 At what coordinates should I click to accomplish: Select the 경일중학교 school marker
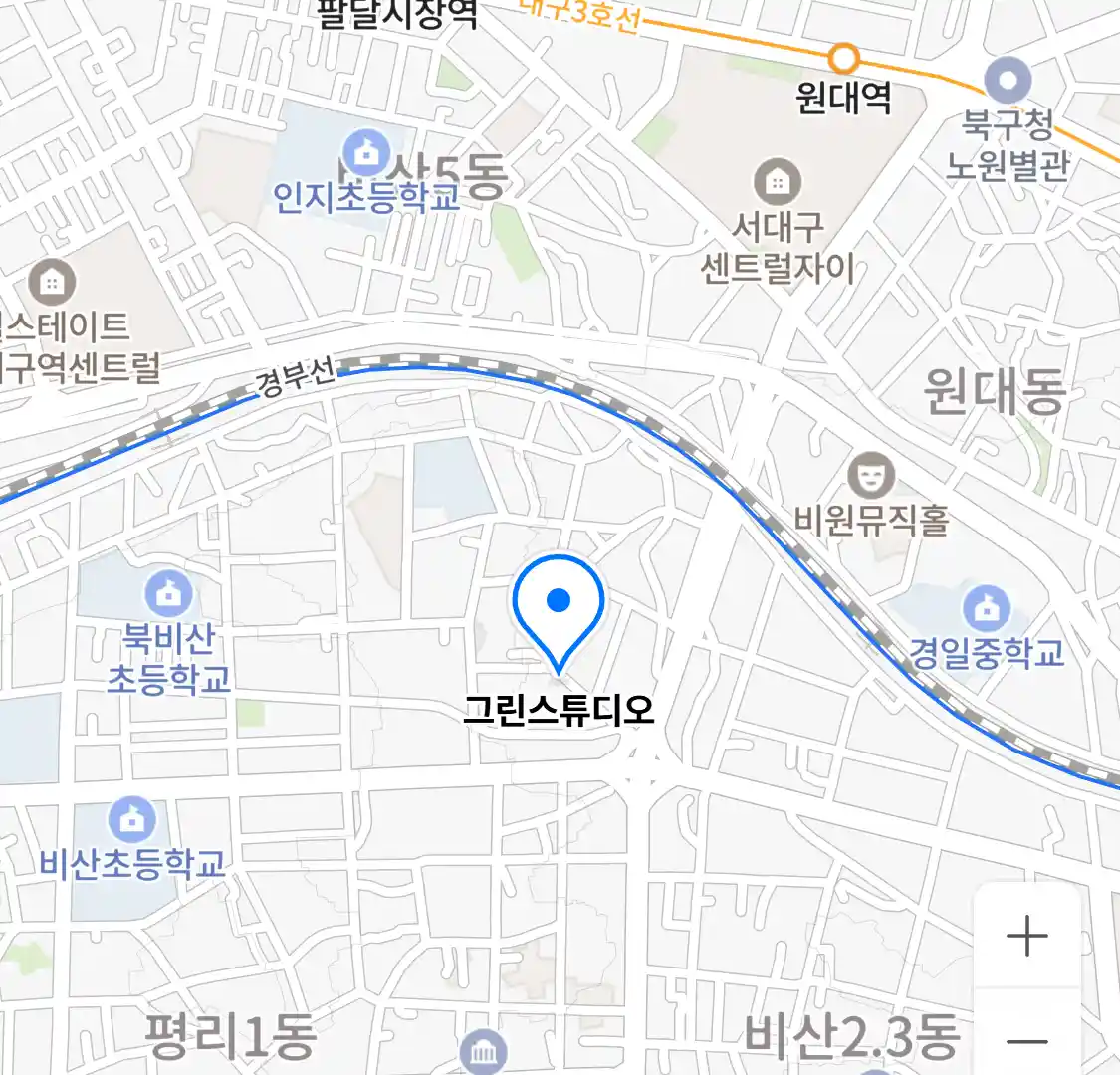tap(986, 609)
